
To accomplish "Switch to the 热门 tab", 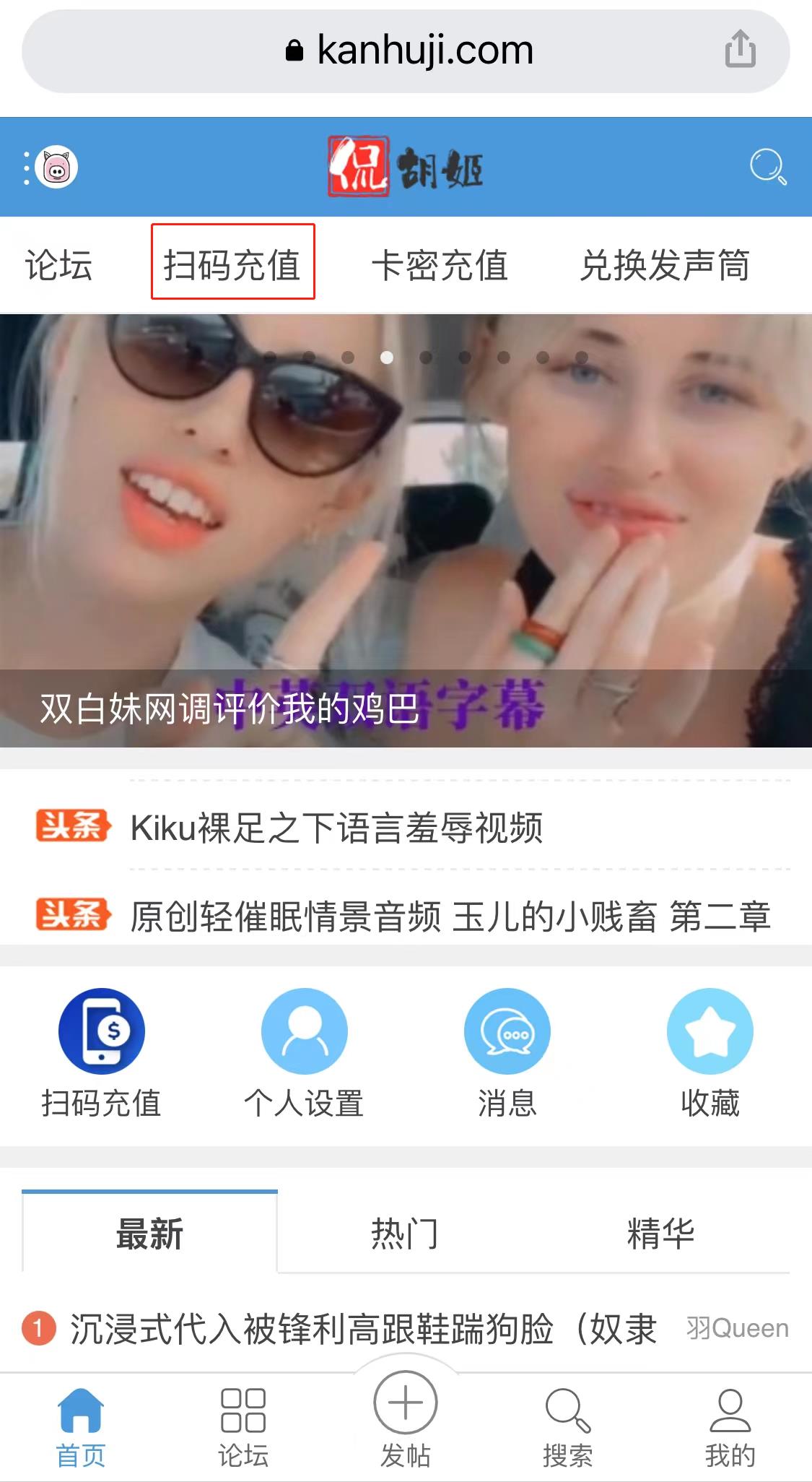I will tap(404, 1234).
